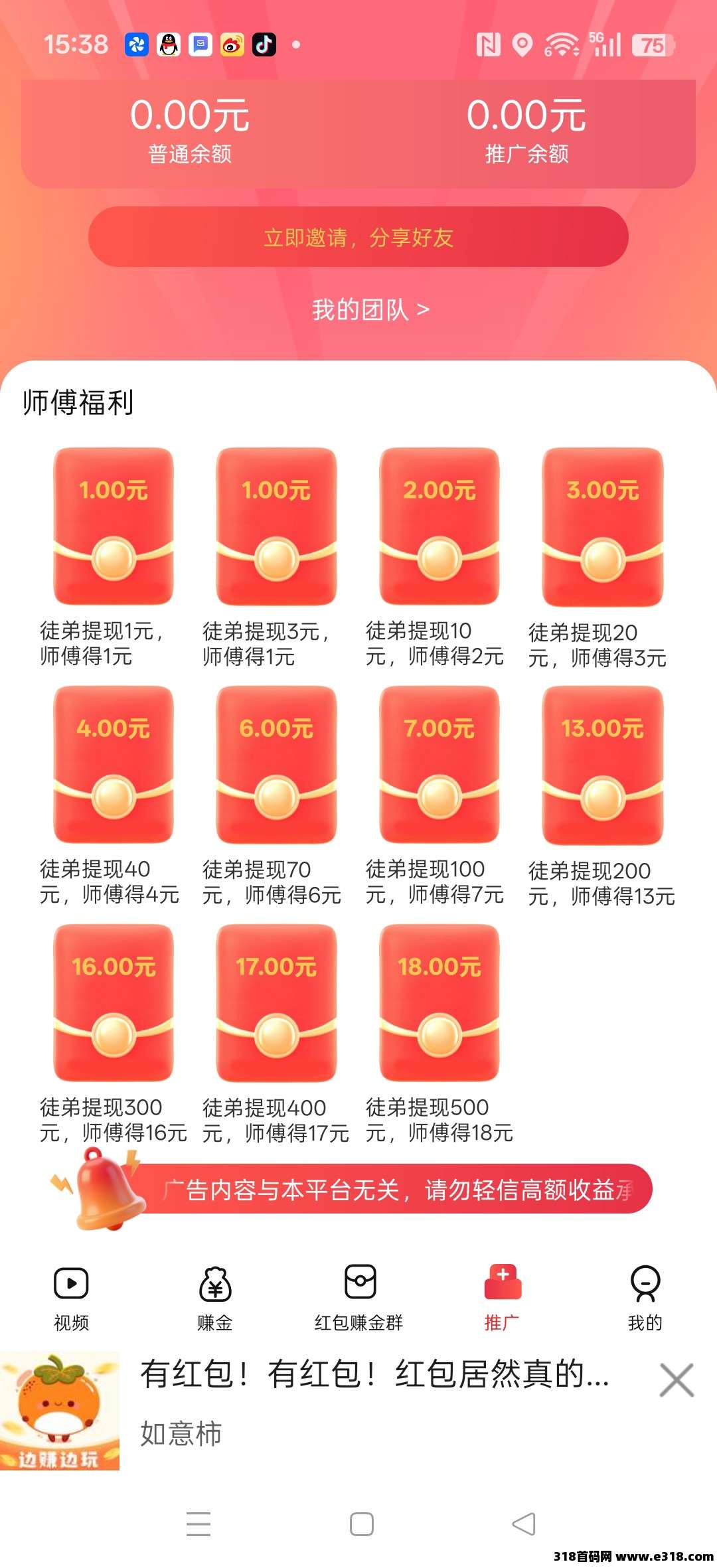Tap the system home button
The height and width of the screenshot is (1568, 717).
[x=361, y=1524]
